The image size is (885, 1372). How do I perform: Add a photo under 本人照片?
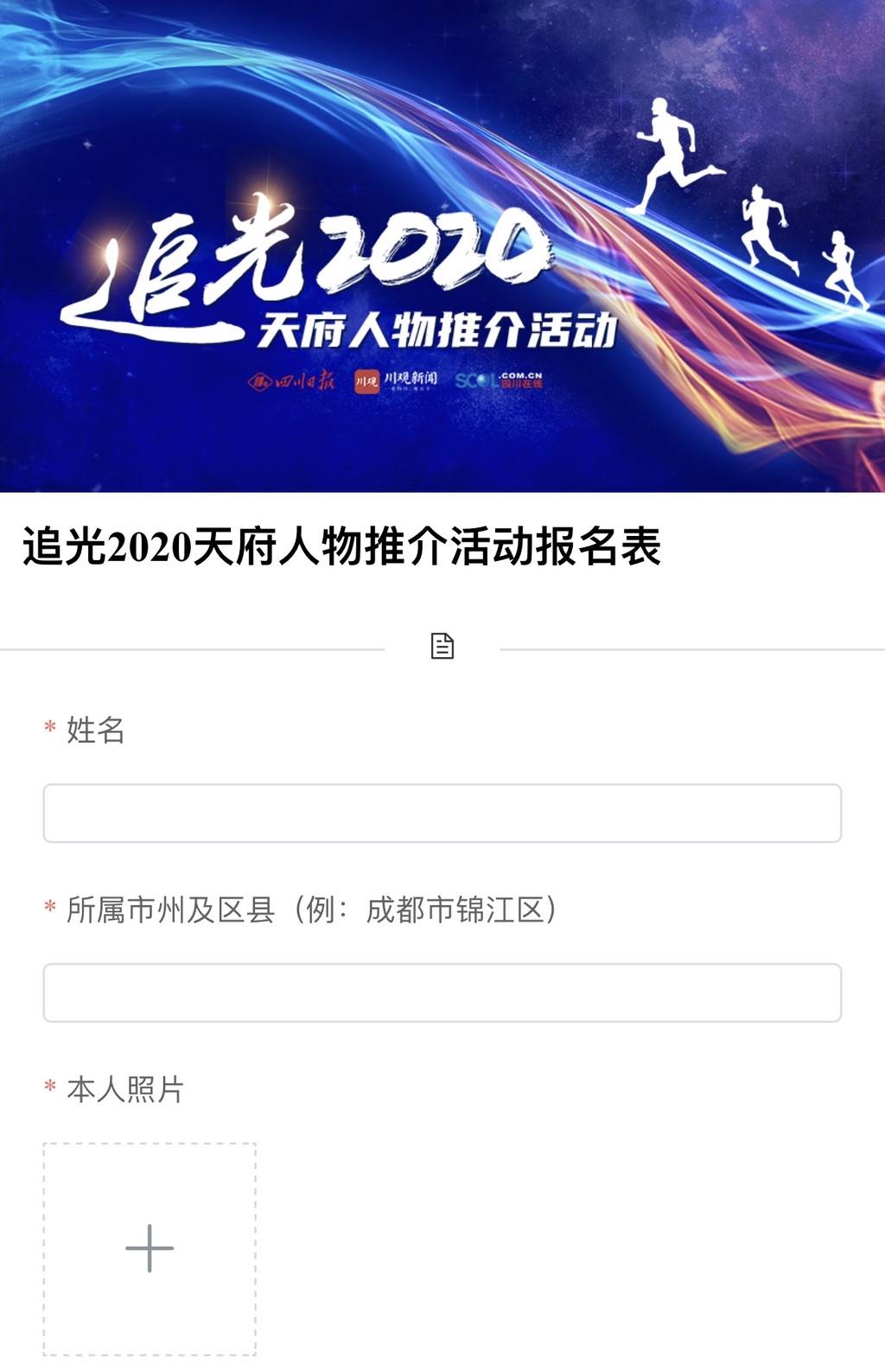(150, 1248)
